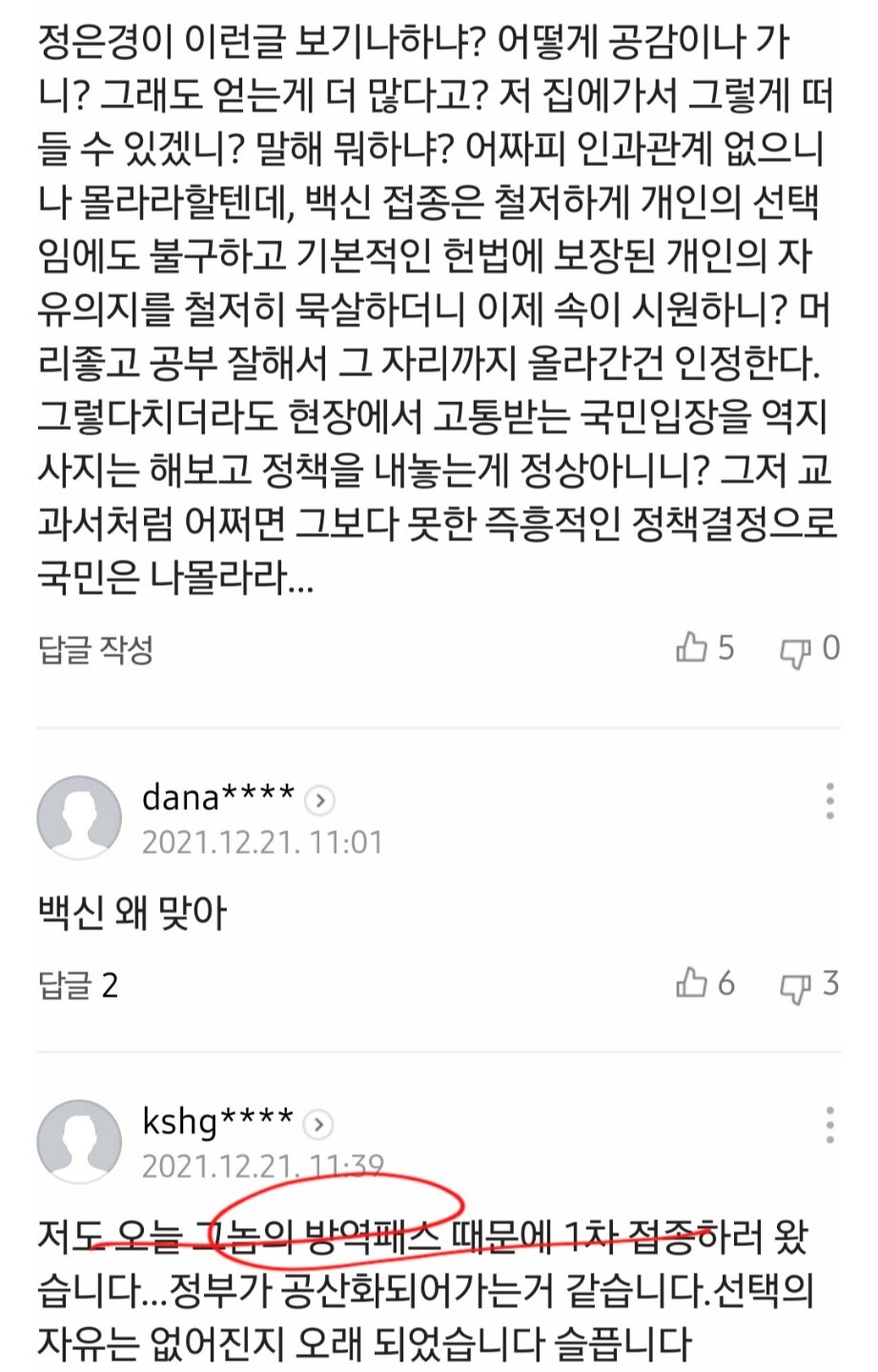The height and width of the screenshot is (1372, 878).
Task: Open kshg**** user profile arrow
Action: [x=319, y=1125]
